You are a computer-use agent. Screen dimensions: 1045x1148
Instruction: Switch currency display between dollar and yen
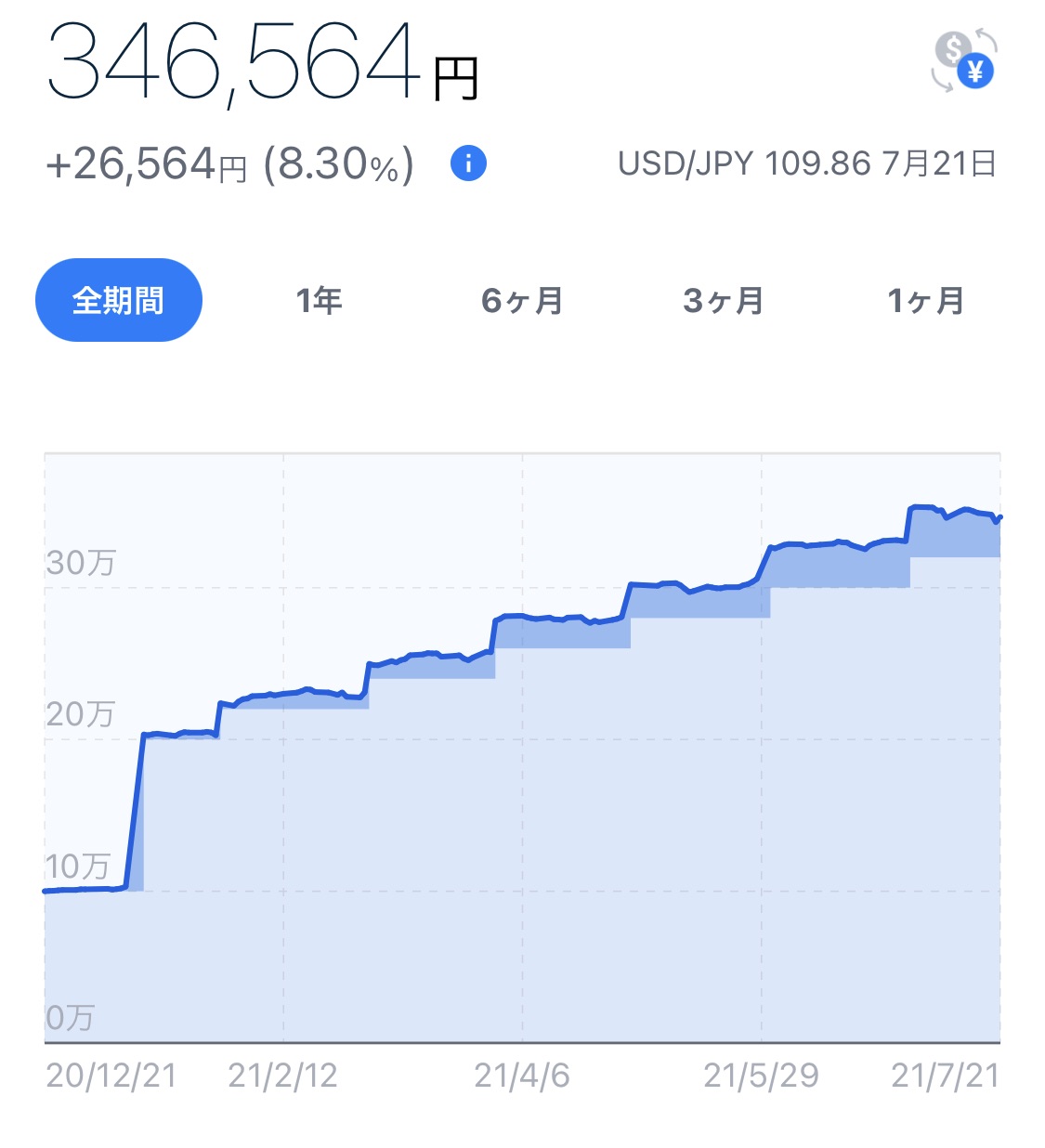tap(963, 61)
